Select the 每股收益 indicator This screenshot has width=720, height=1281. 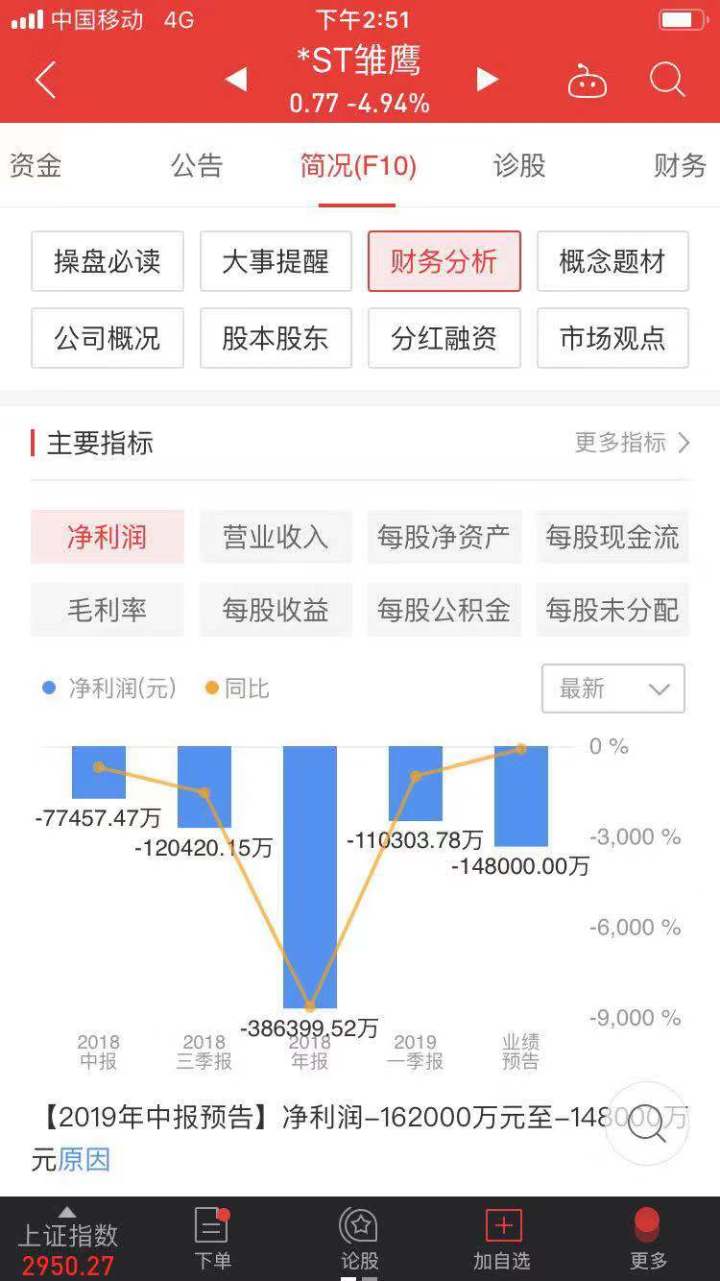click(x=276, y=610)
